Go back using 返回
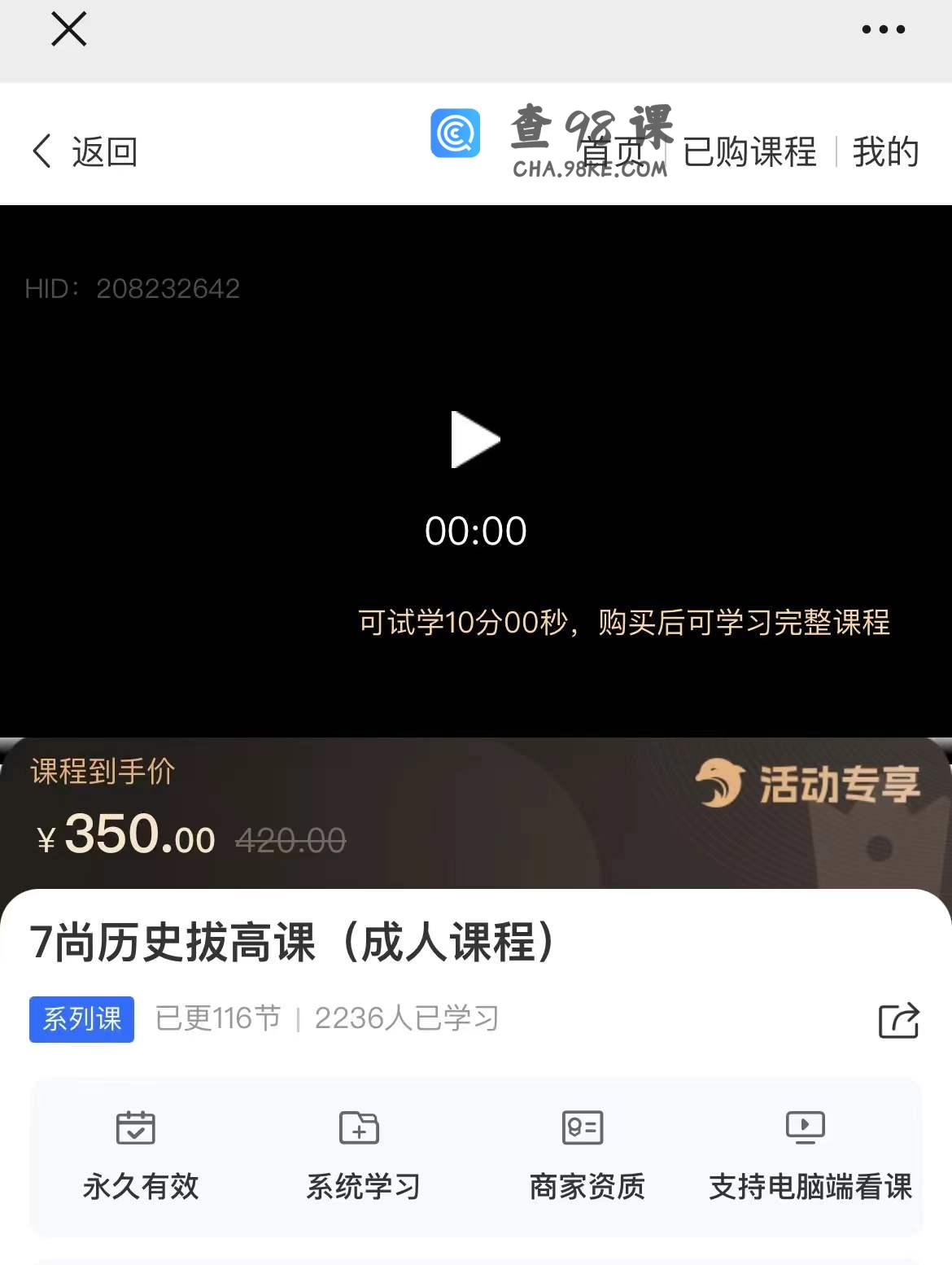The image size is (952, 1265). point(85,151)
